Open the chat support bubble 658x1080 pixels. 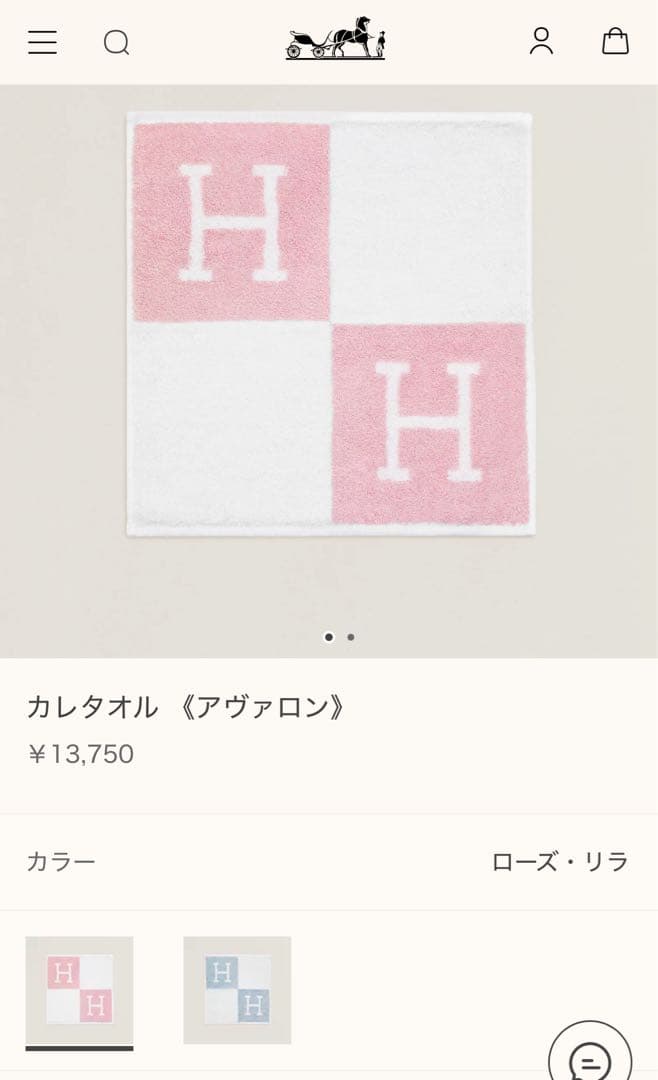(590, 1055)
